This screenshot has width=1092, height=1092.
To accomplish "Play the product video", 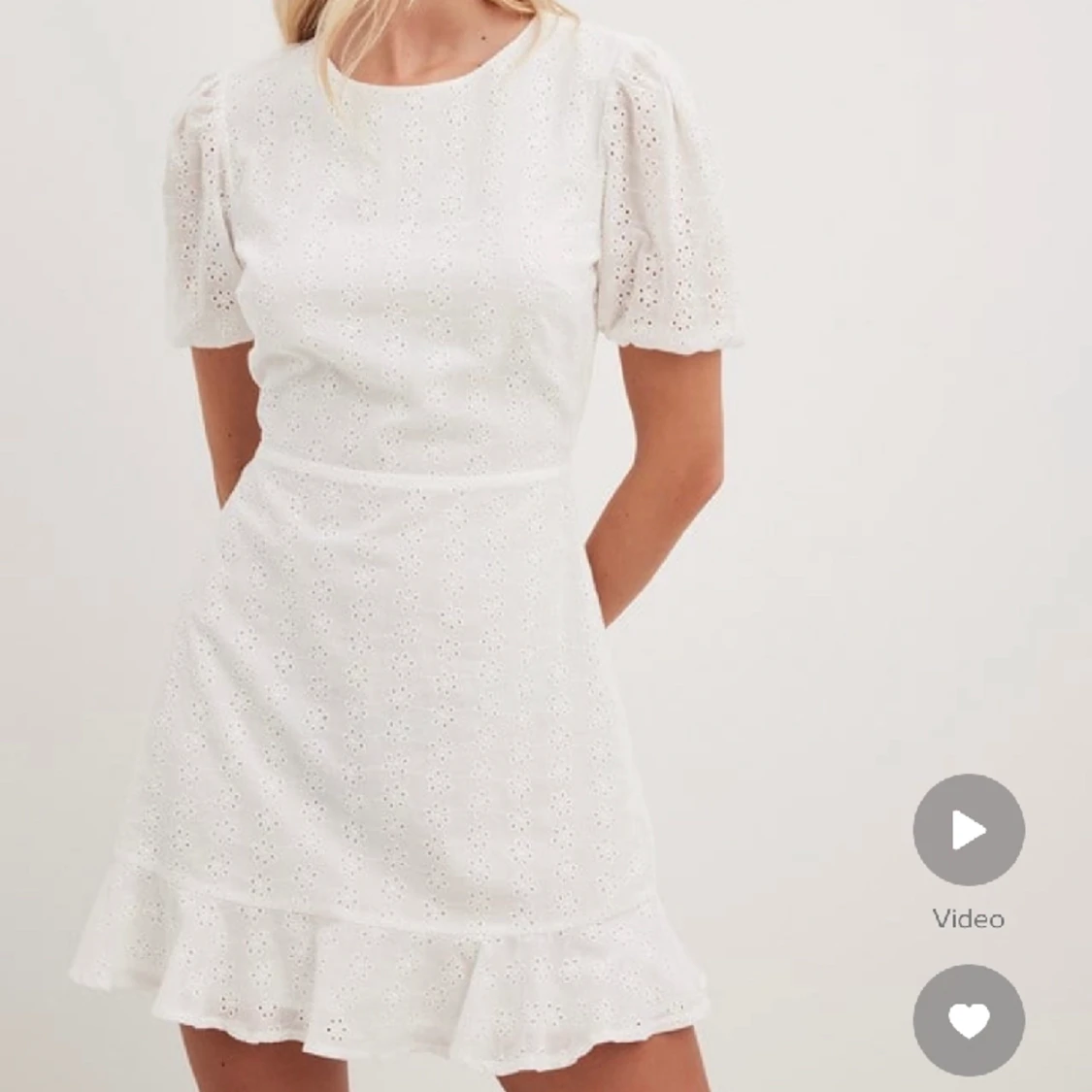I will 968,830.
